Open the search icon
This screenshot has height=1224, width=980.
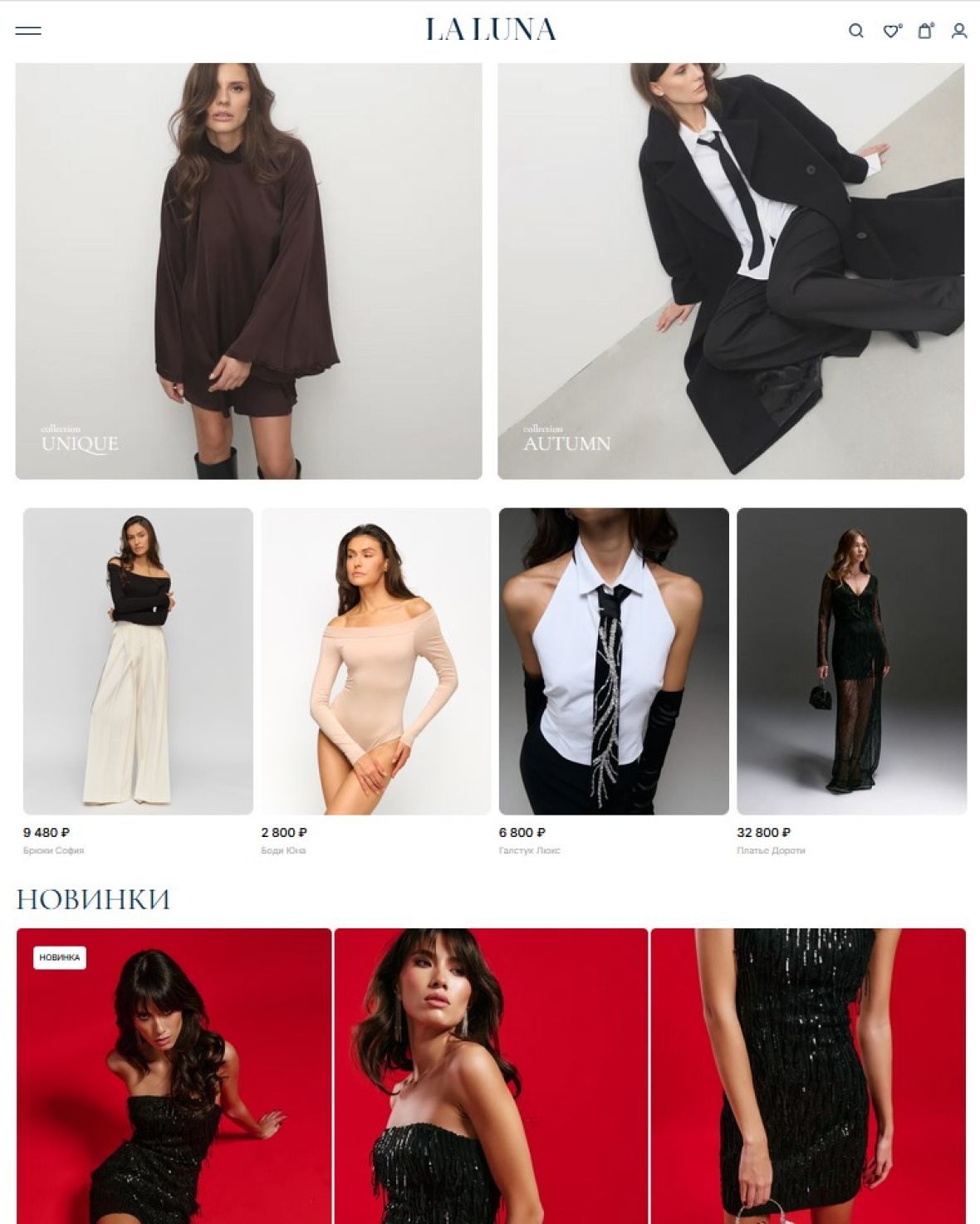point(855,31)
